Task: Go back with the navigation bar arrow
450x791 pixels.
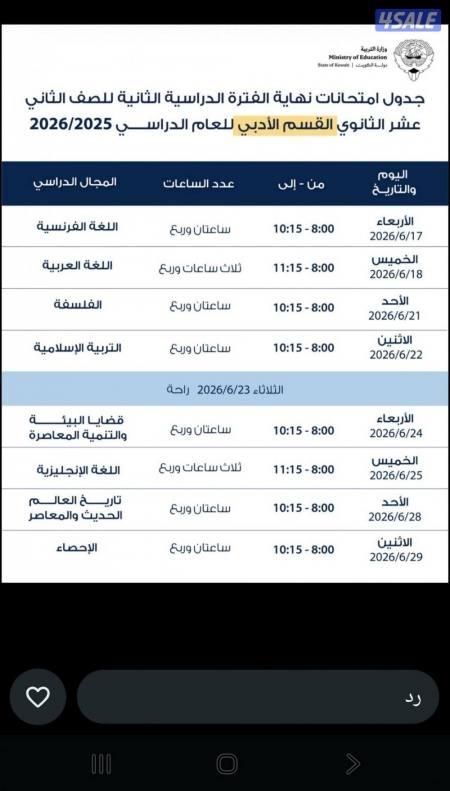Action: (x=353, y=764)
